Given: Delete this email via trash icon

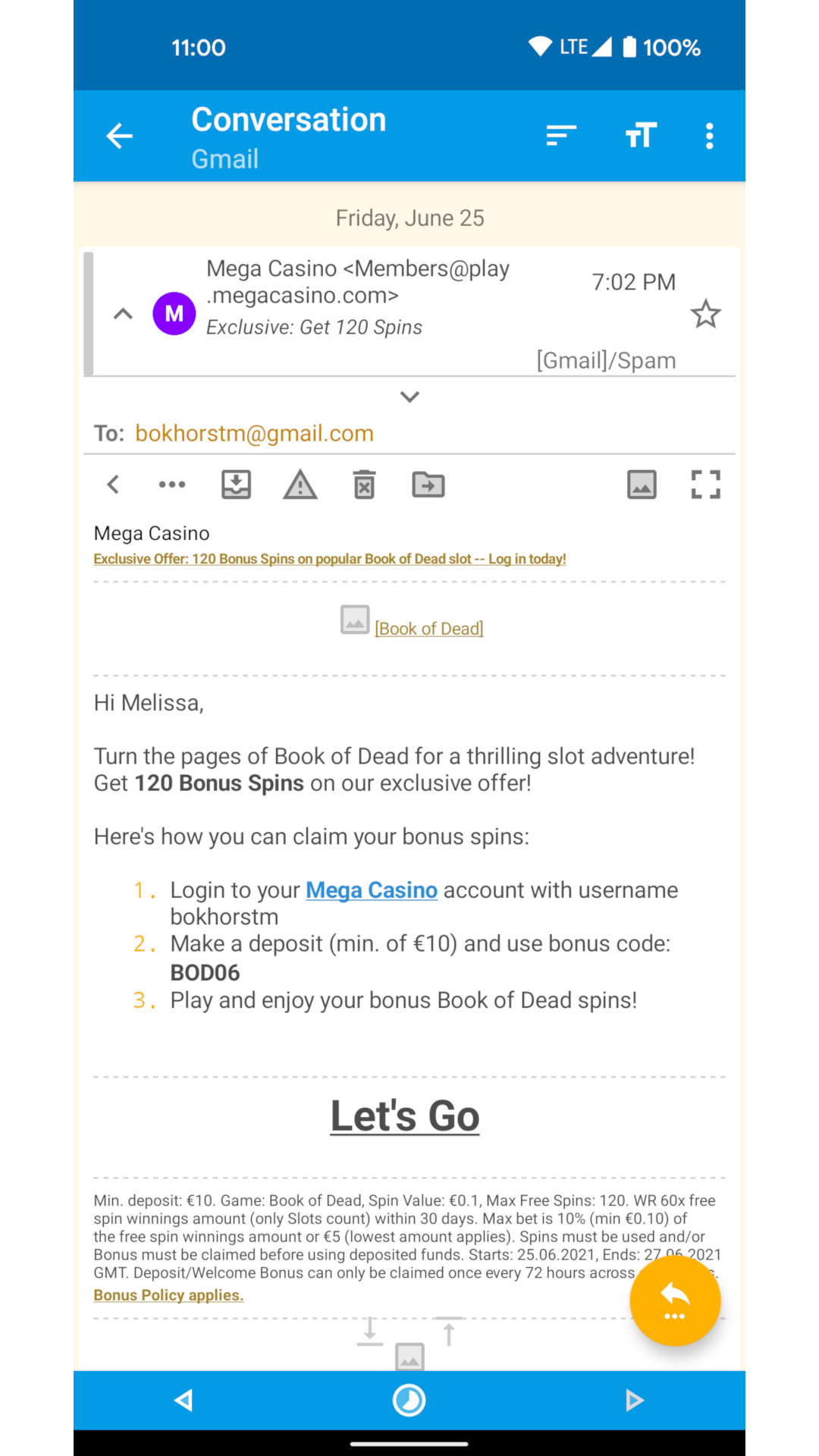Looking at the screenshot, I should [x=365, y=485].
